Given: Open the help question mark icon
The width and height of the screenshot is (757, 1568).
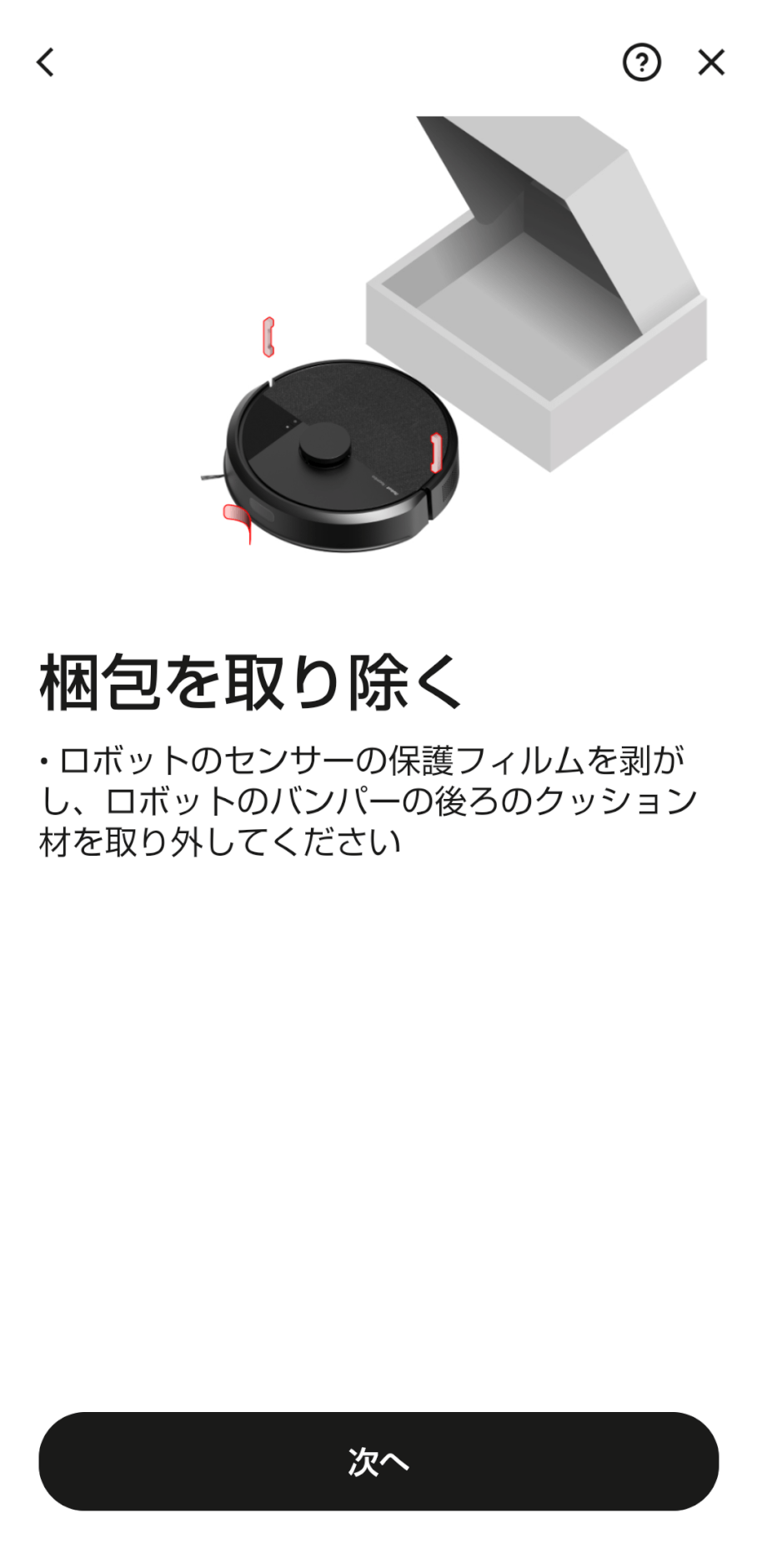Looking at the screenshot, I should (x=641, y=63).
